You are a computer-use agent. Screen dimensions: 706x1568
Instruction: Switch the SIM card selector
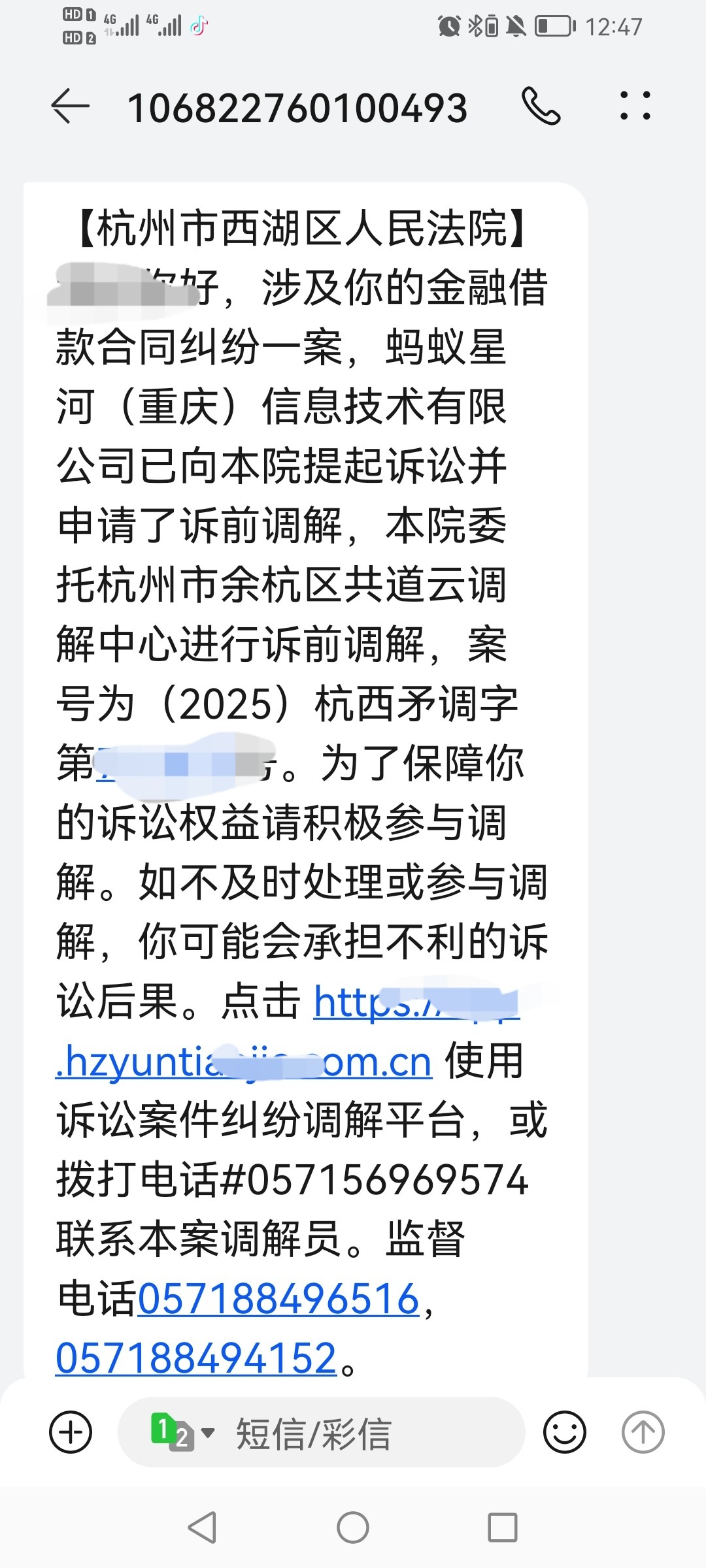(181, 1433)
